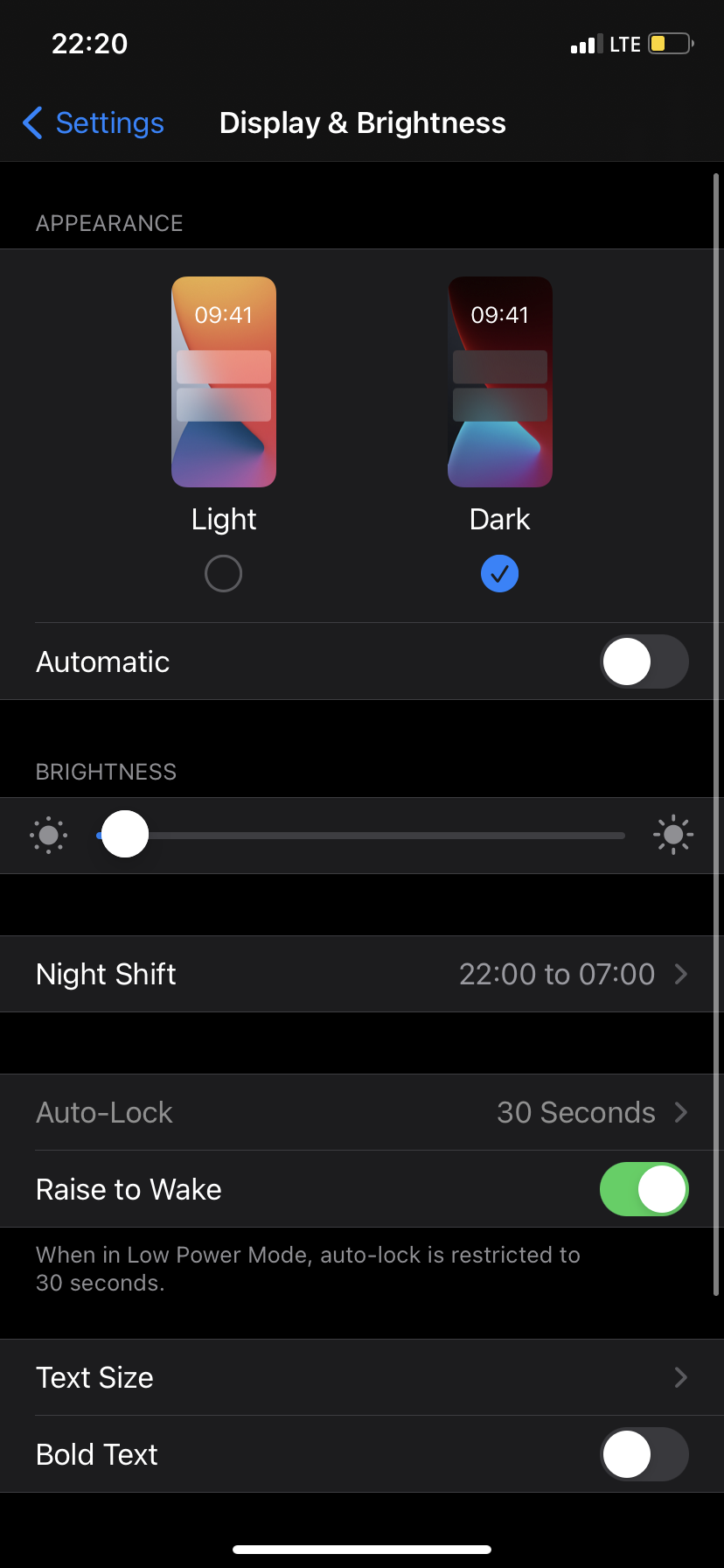Open the Text Size settings
The image size is (724, 1568).
(362, 1377)
